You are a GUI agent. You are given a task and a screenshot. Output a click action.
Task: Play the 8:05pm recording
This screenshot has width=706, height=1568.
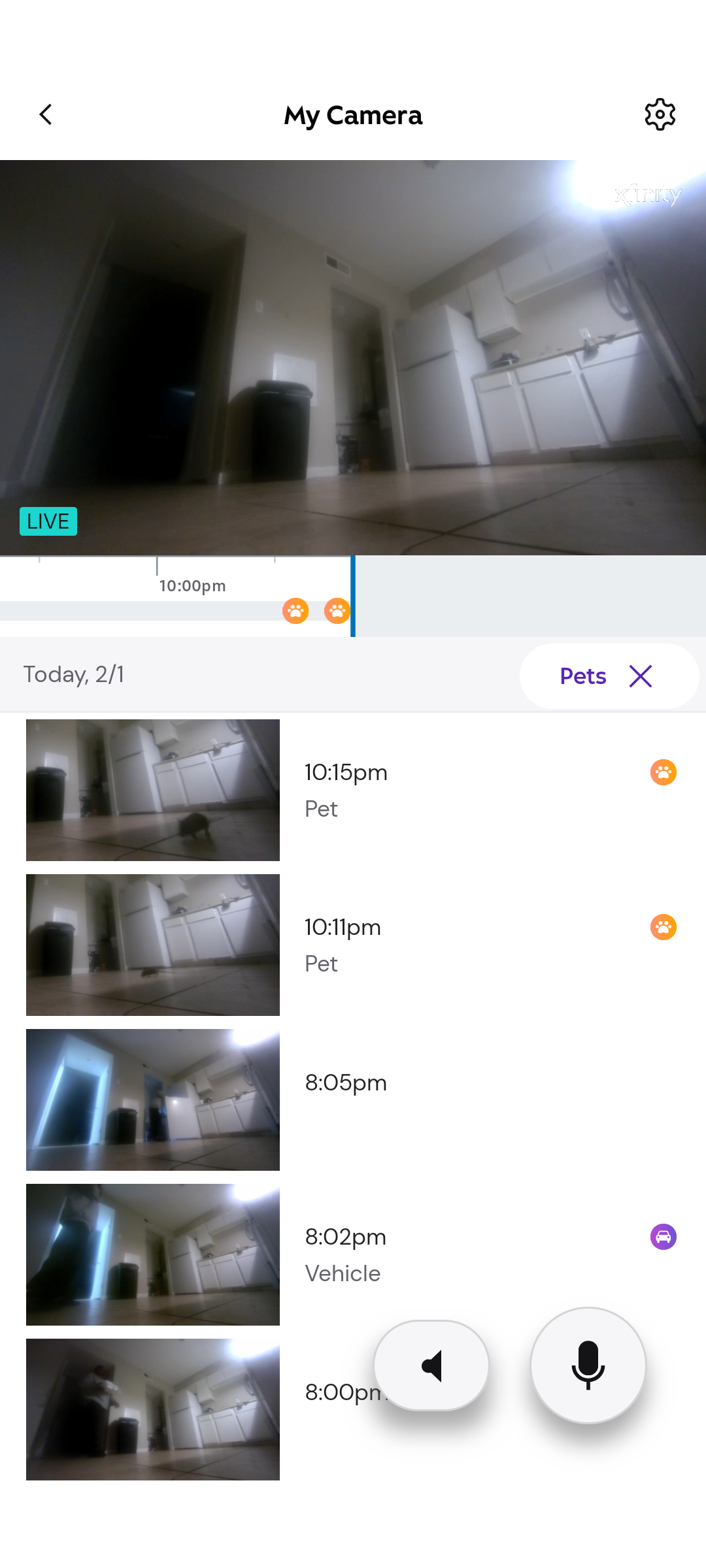153,1100
